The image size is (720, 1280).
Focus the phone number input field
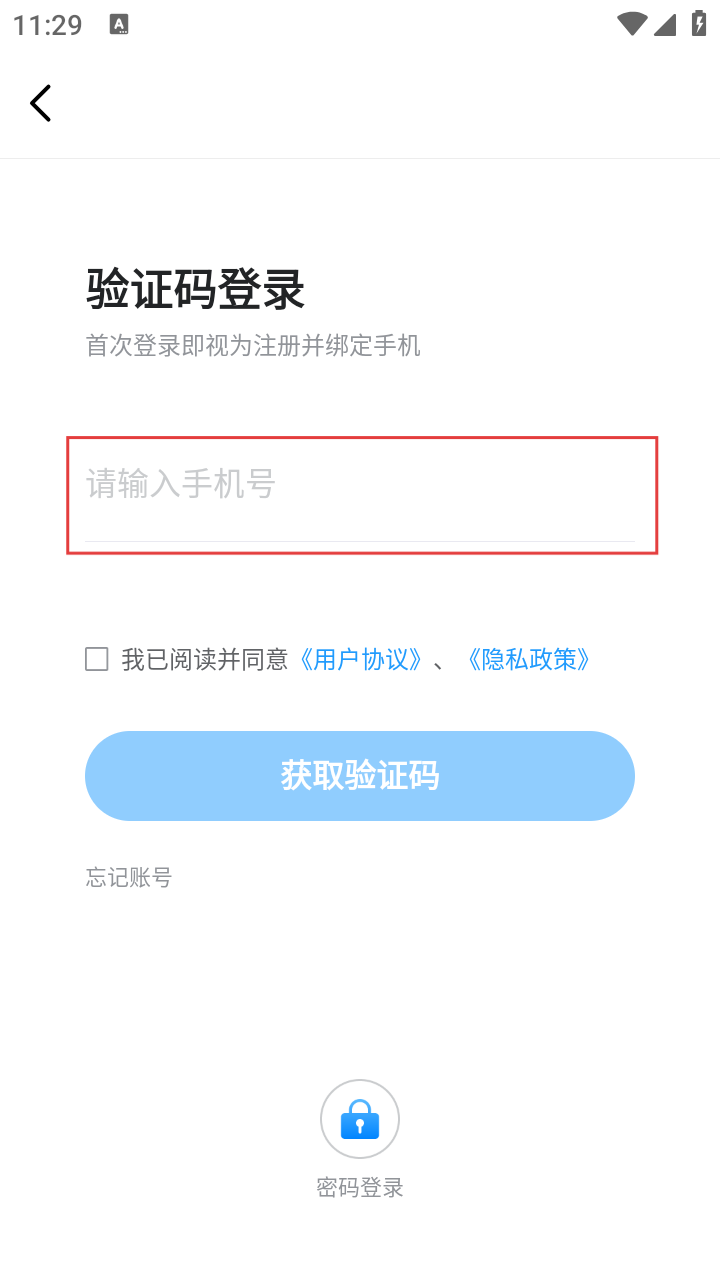point(360,485)
